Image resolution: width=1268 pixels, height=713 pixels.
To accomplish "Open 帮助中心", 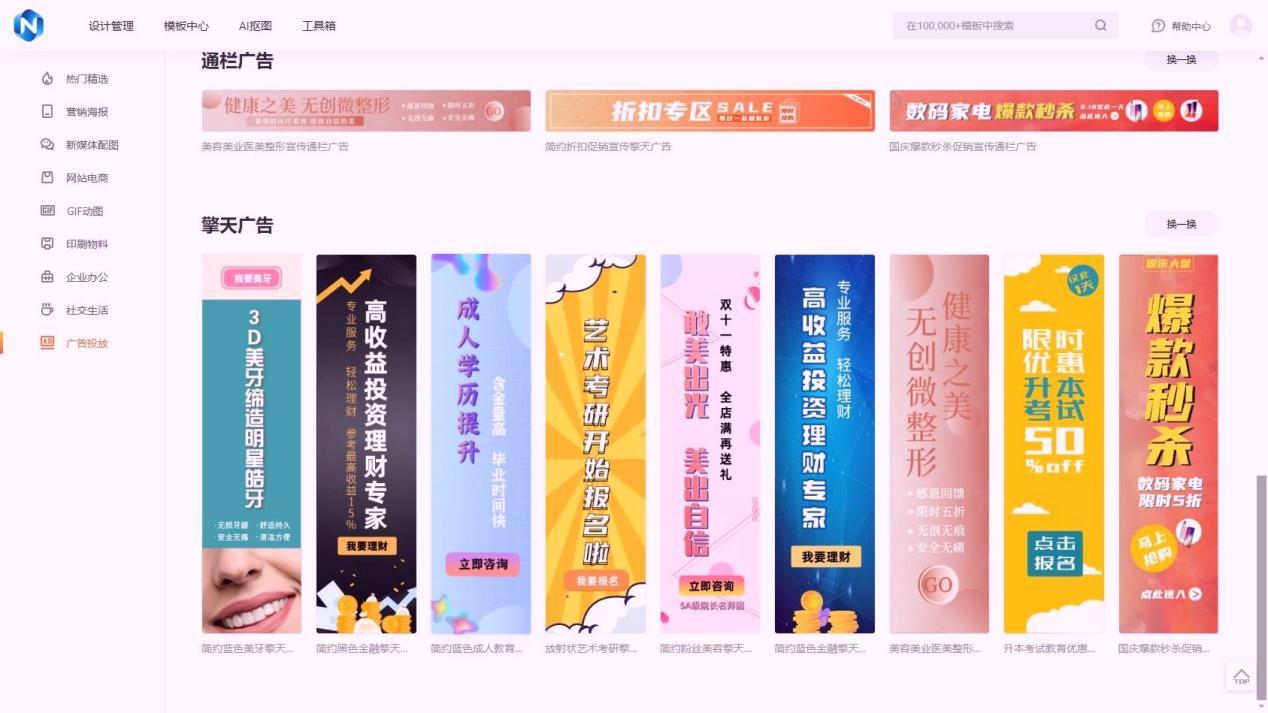I will (1181, 26).
